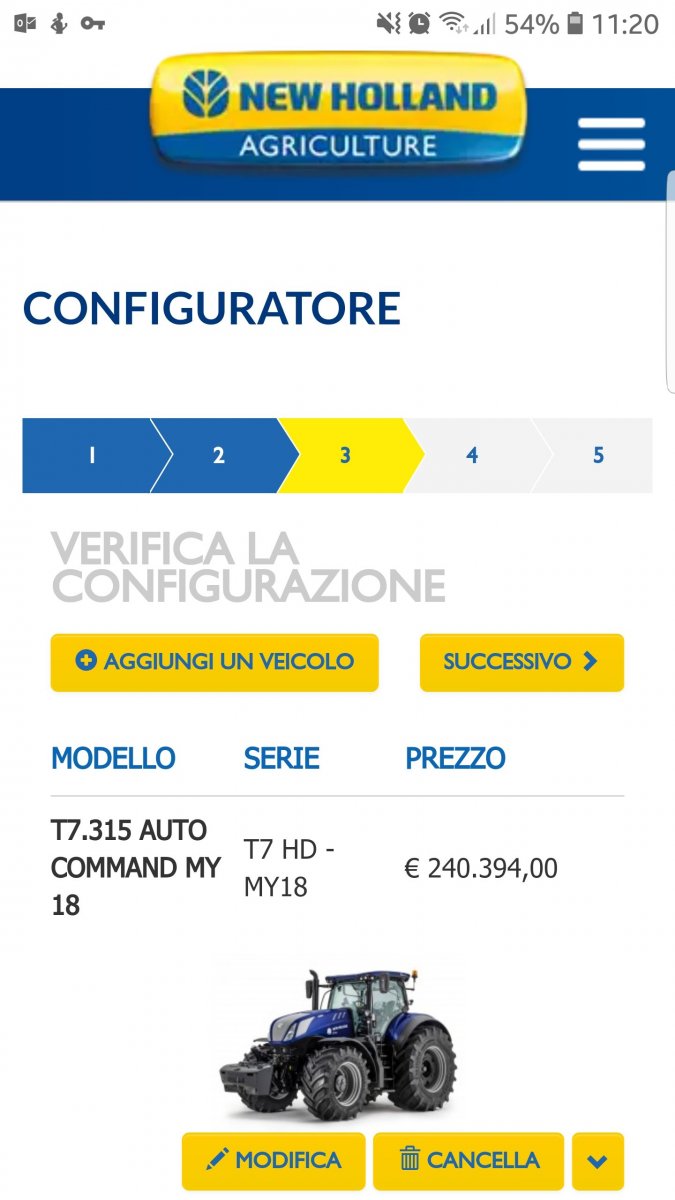Viewport: 675px width, 1200px height.
Task: Edit the T7.315 configuration with Modifica
Action: [x=273, y=1161]
